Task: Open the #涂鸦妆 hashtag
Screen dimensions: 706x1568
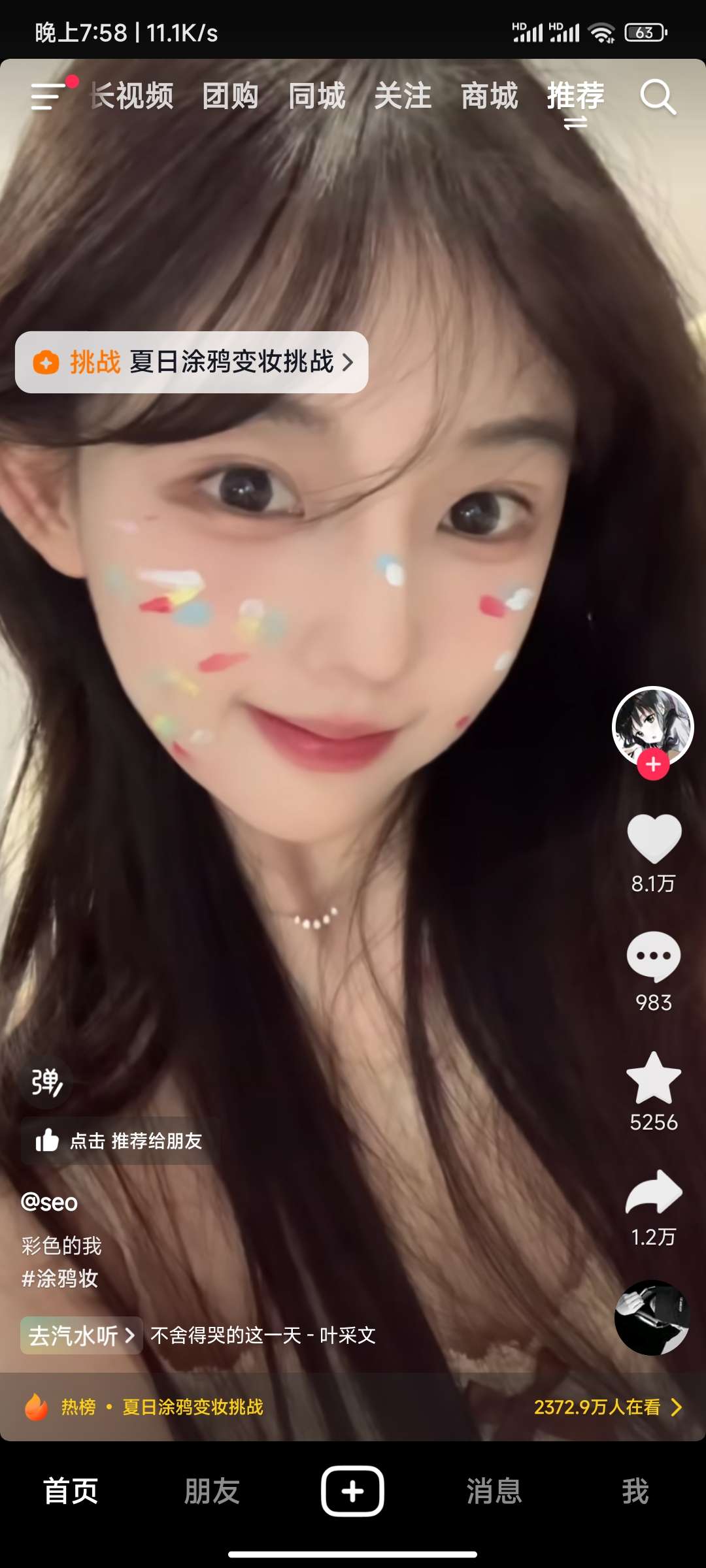Action: tap(60, 1278)
